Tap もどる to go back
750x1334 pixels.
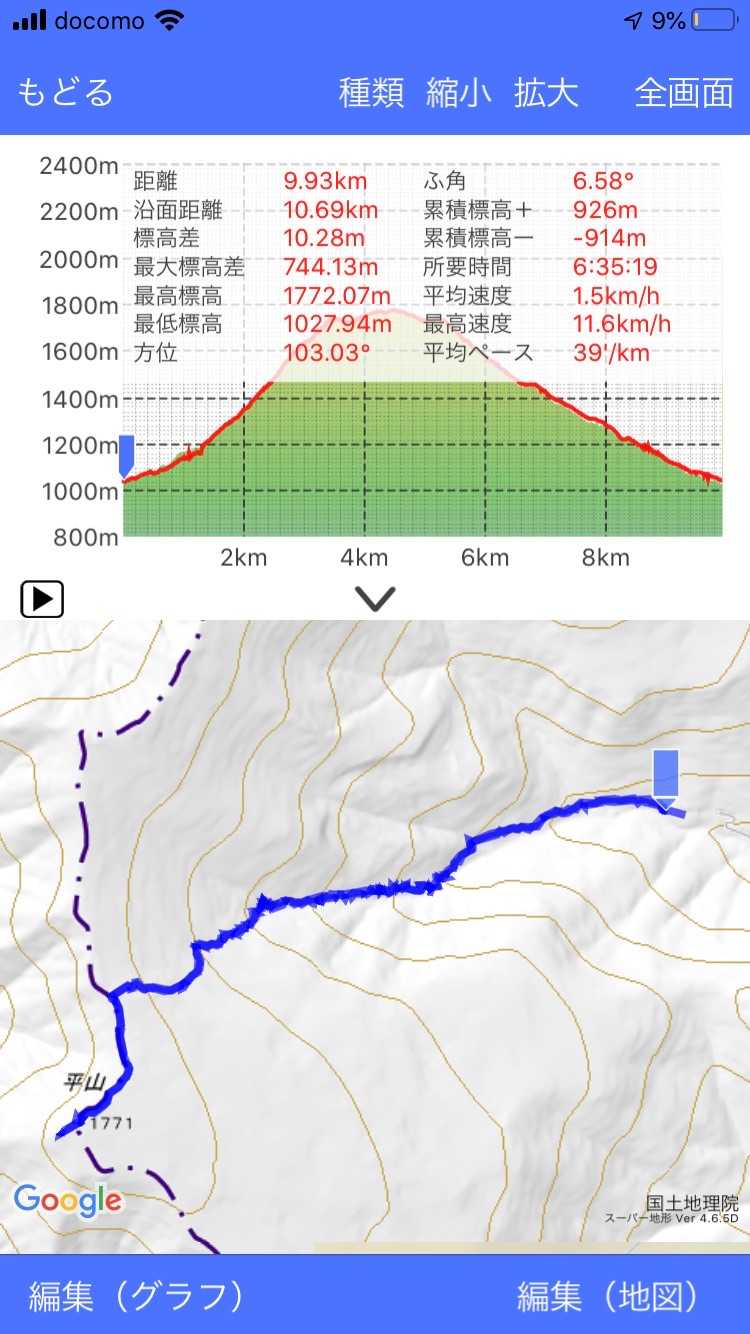(x=65, y=93)
